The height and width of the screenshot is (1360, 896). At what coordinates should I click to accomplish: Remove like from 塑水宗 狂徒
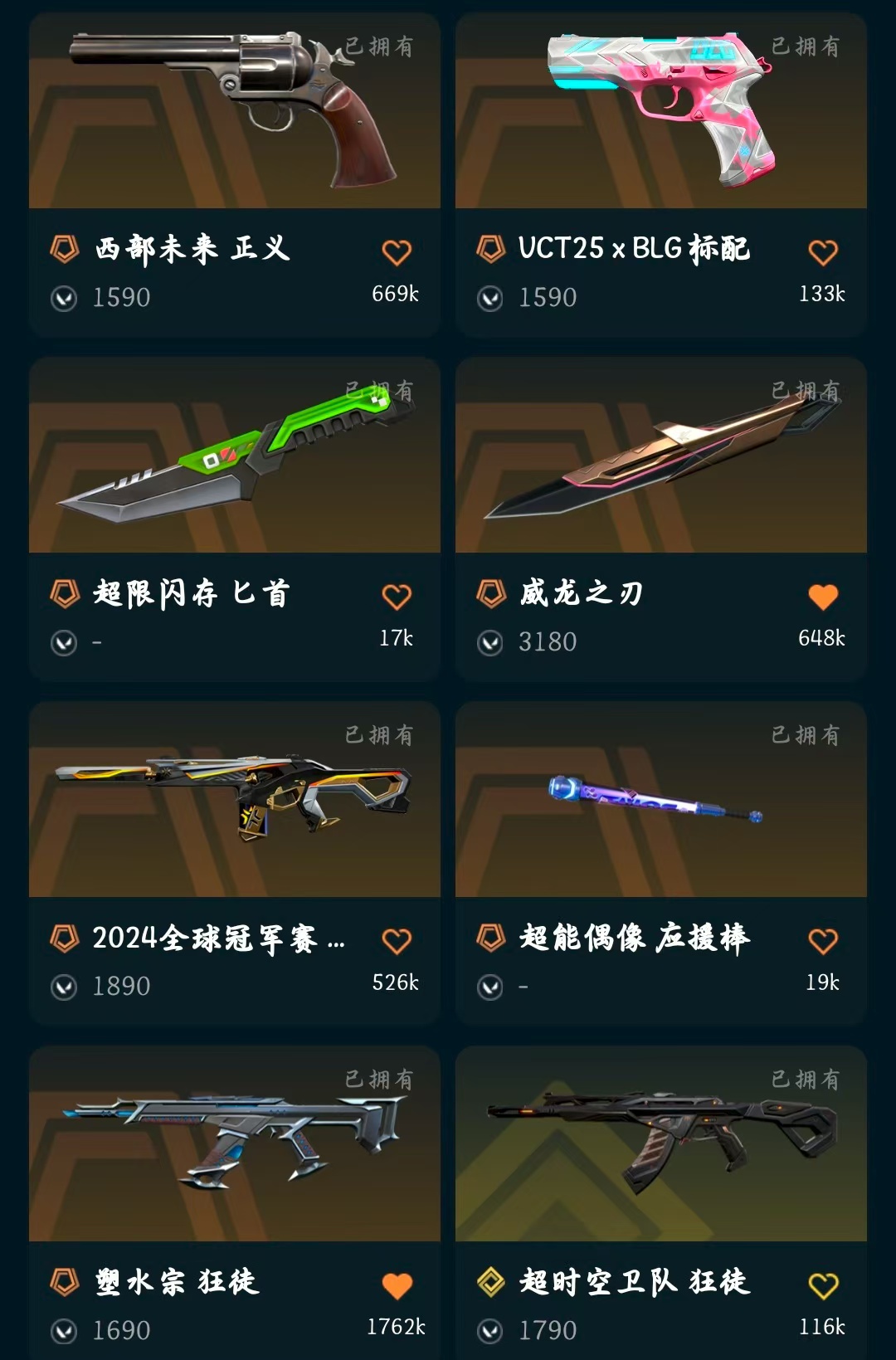click(x=397, y=1285)
